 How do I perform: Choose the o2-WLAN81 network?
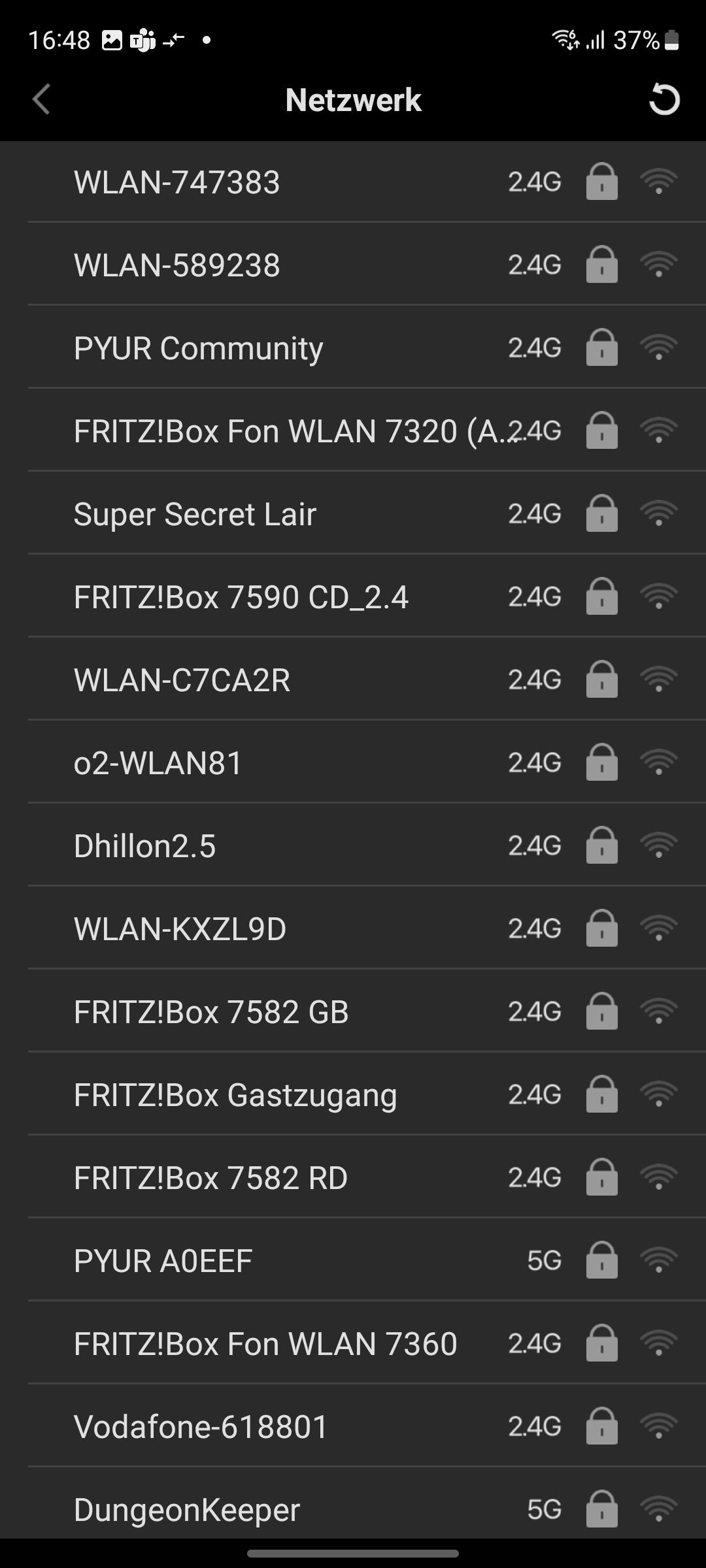pyautogui.click(x=353, y=763)
